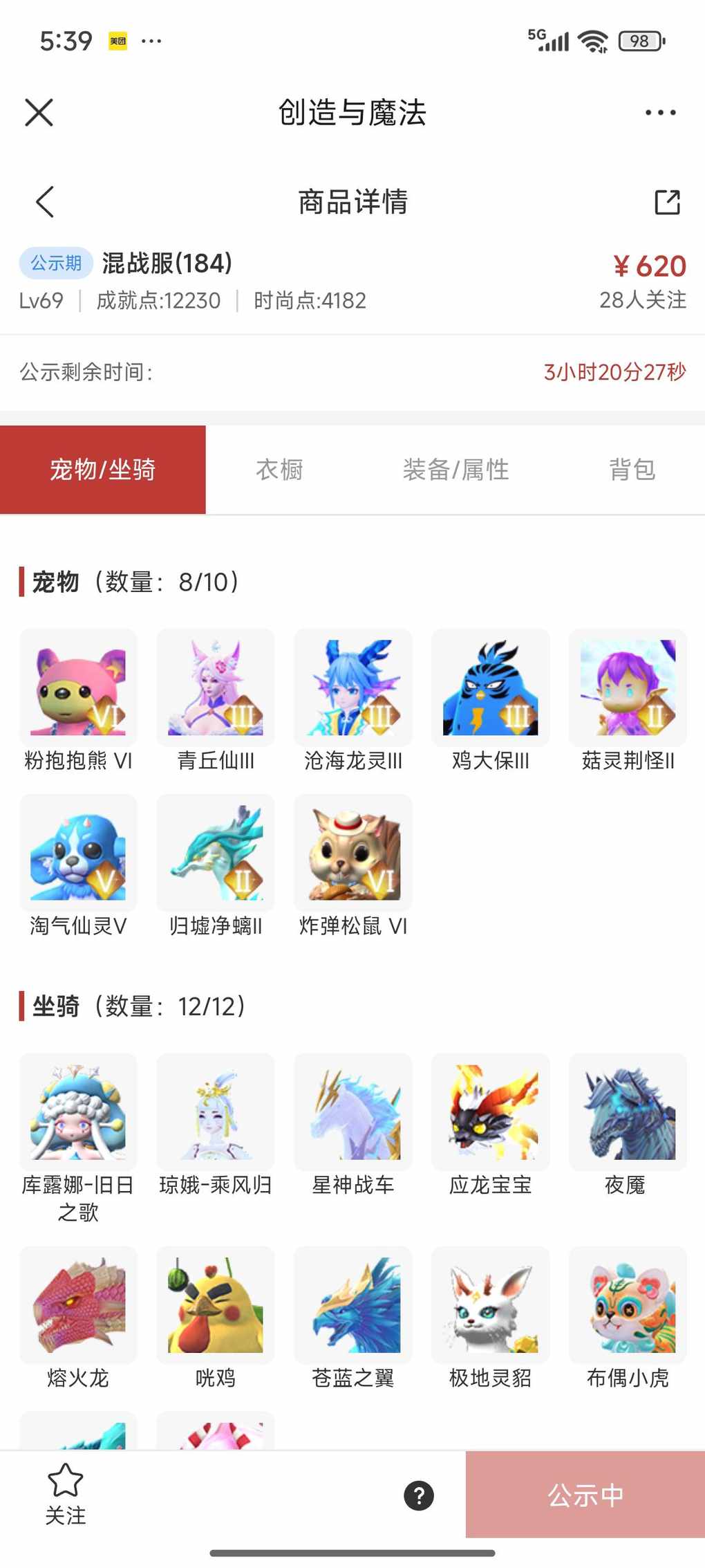Open the 粉抱抱熊 VI pet
705x1568 pixels.
[78, 688]
